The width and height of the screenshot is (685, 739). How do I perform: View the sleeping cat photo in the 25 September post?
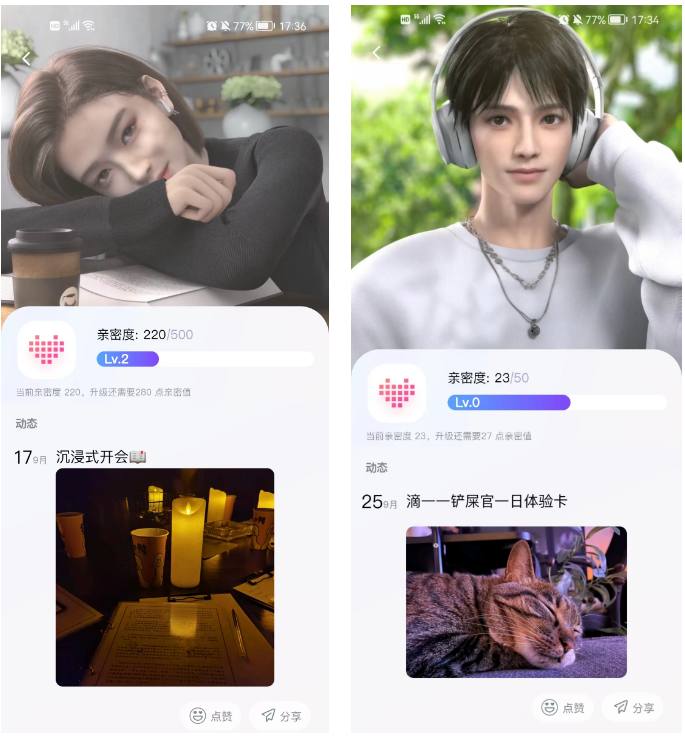point(516,602)
